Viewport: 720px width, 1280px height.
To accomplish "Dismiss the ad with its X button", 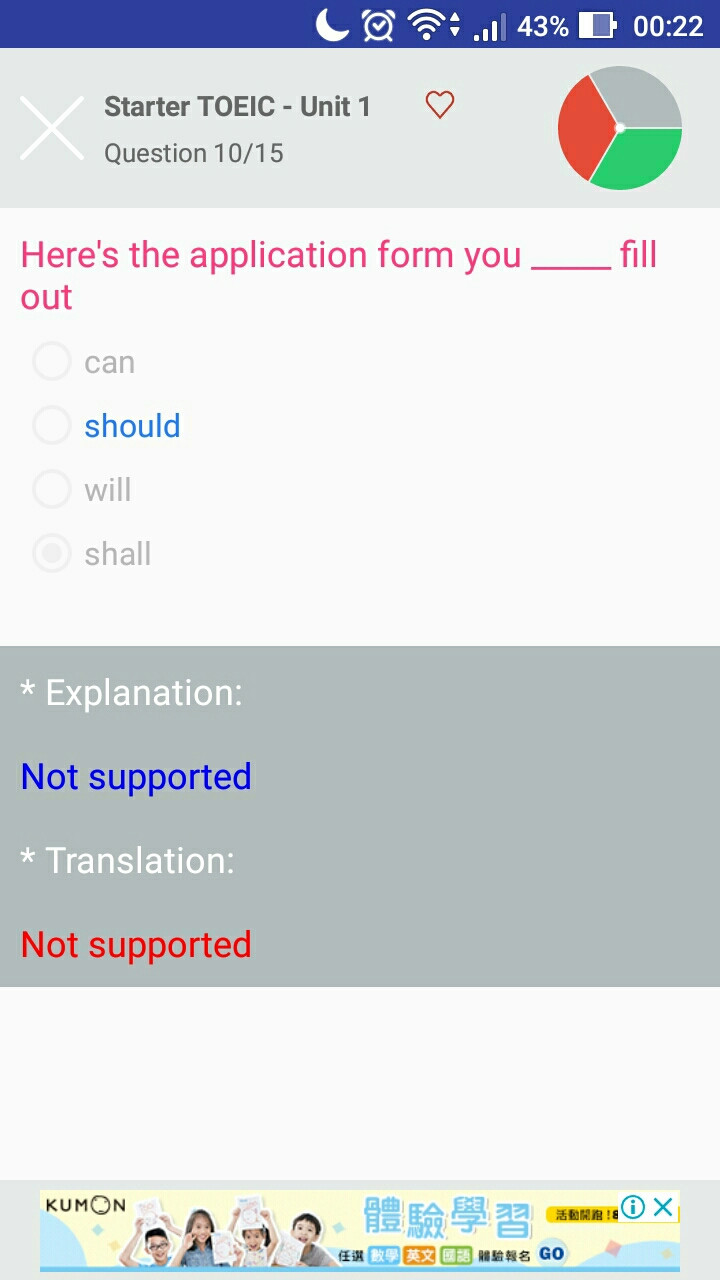I will [663, 1207].
